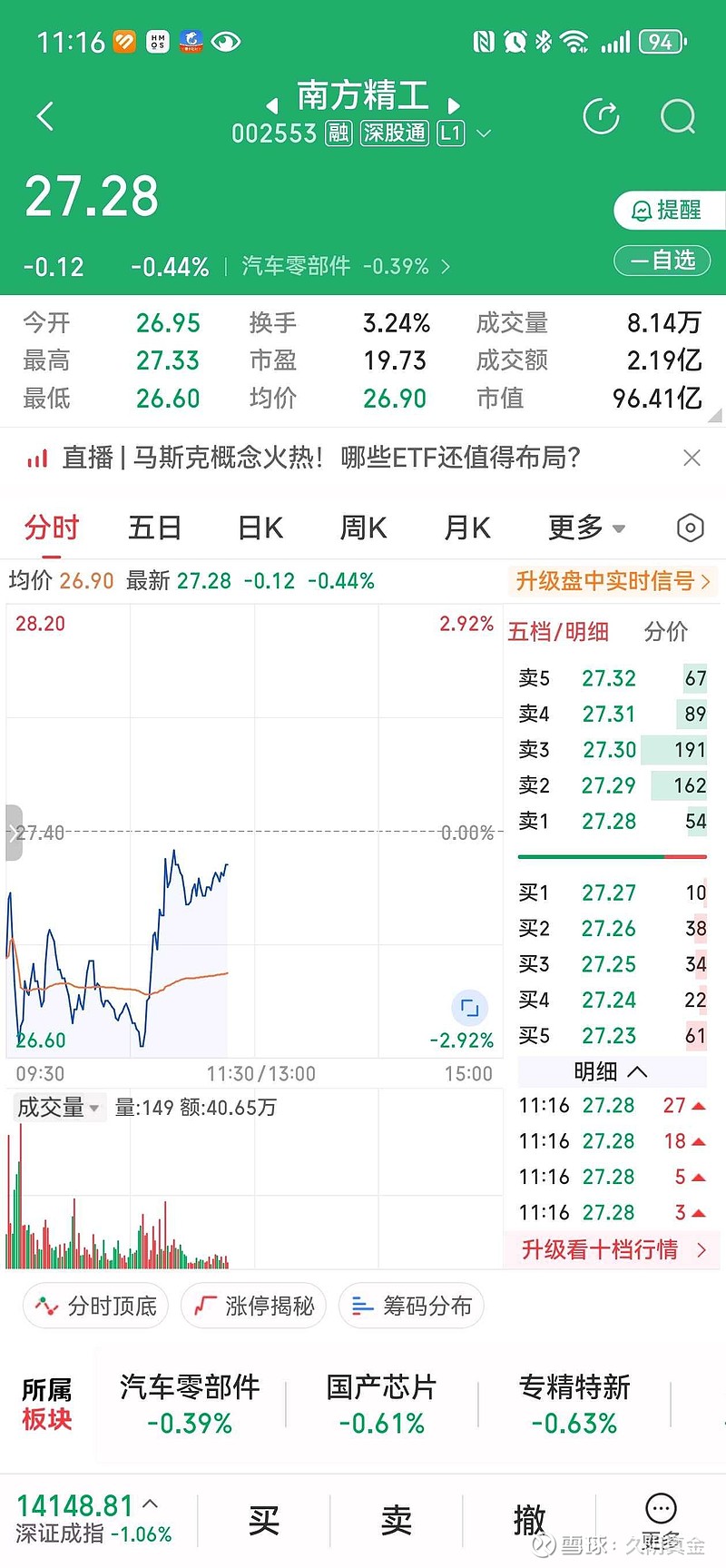
Task: Close the Musk concept ETF live banner
Action: point(692,459)
